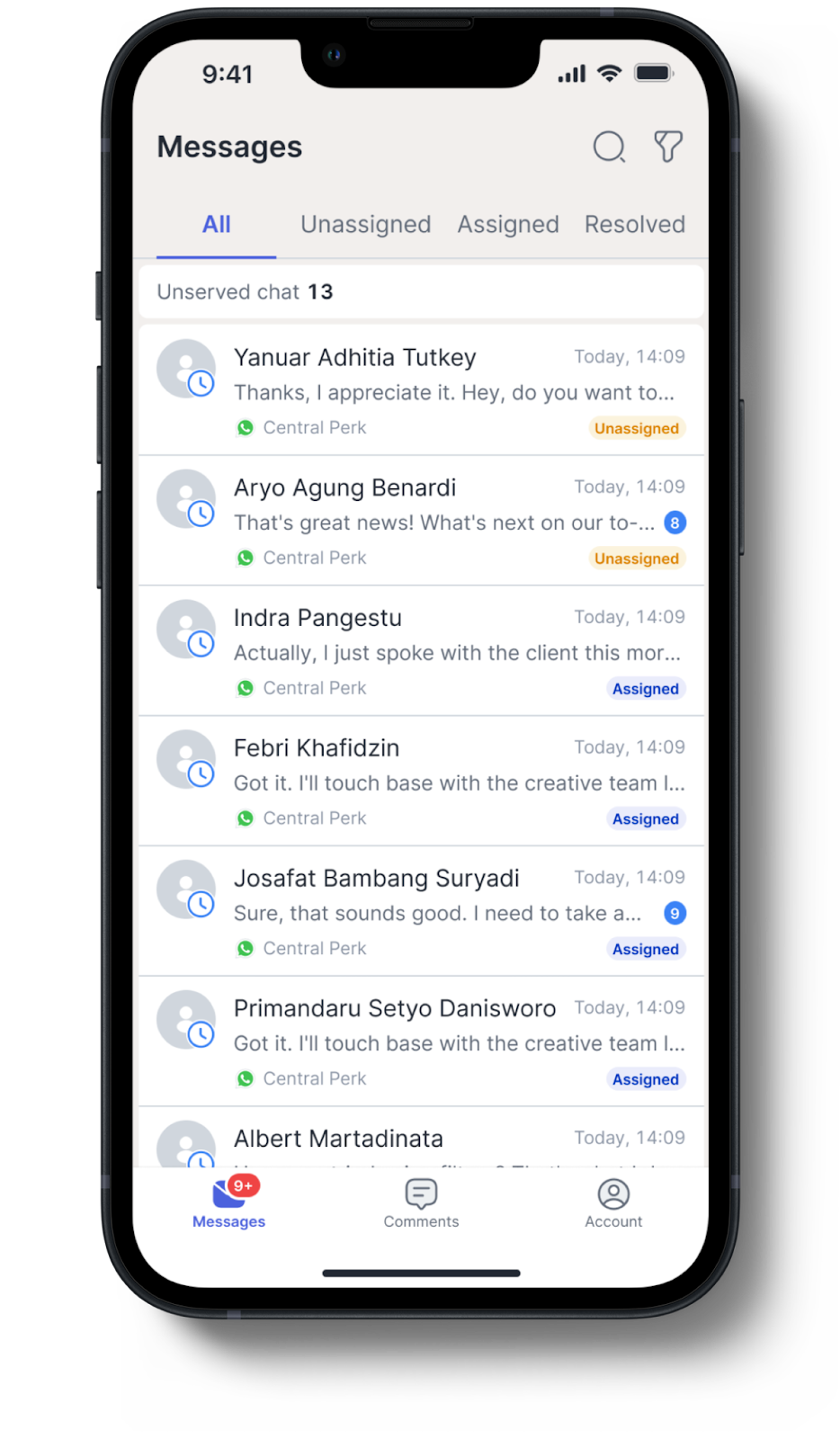The image size is (840, 1439).
Task: Open the filter funnel icon
Action: pos(667,147)
